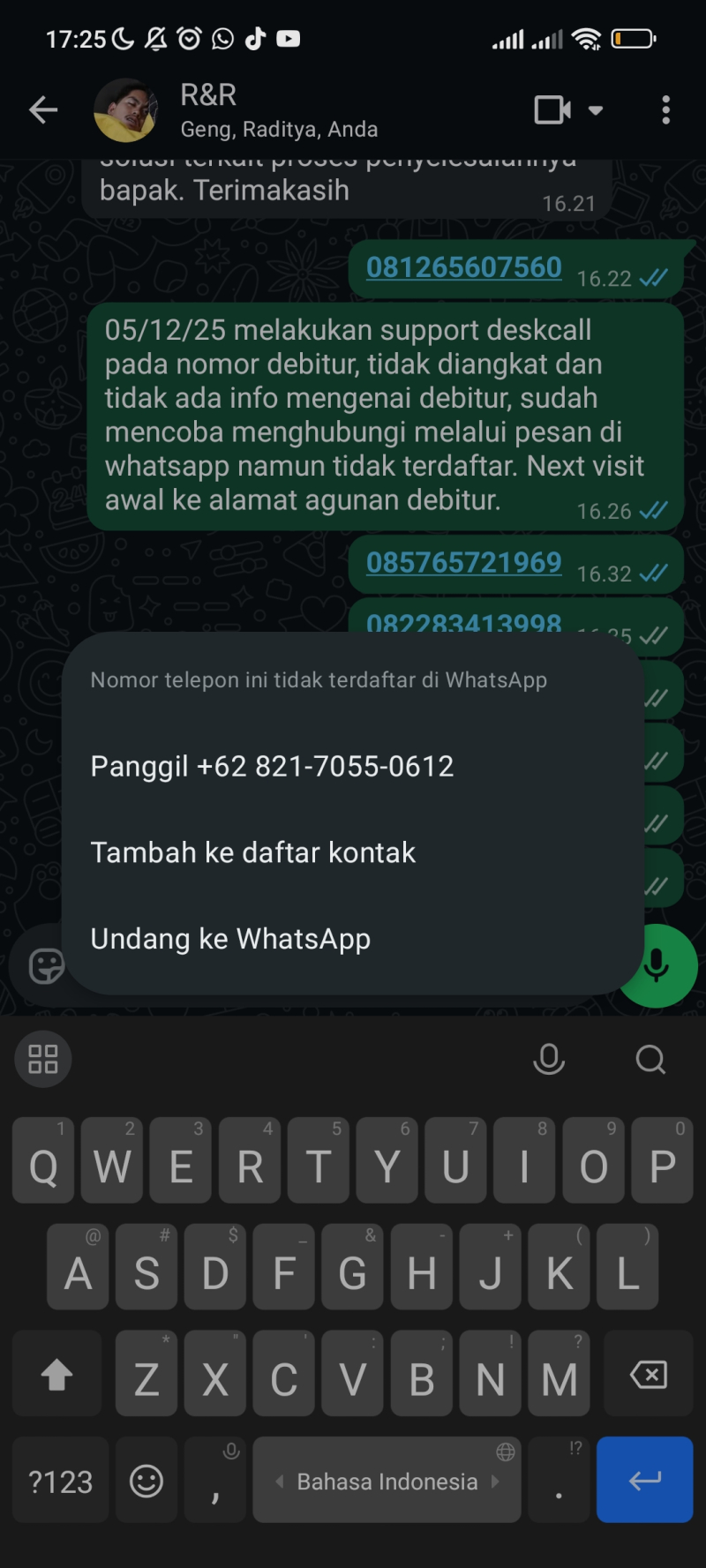The width and height of the screenshot is (706, 1568).
Task: Hit the backspace key
Action: 649,1375
